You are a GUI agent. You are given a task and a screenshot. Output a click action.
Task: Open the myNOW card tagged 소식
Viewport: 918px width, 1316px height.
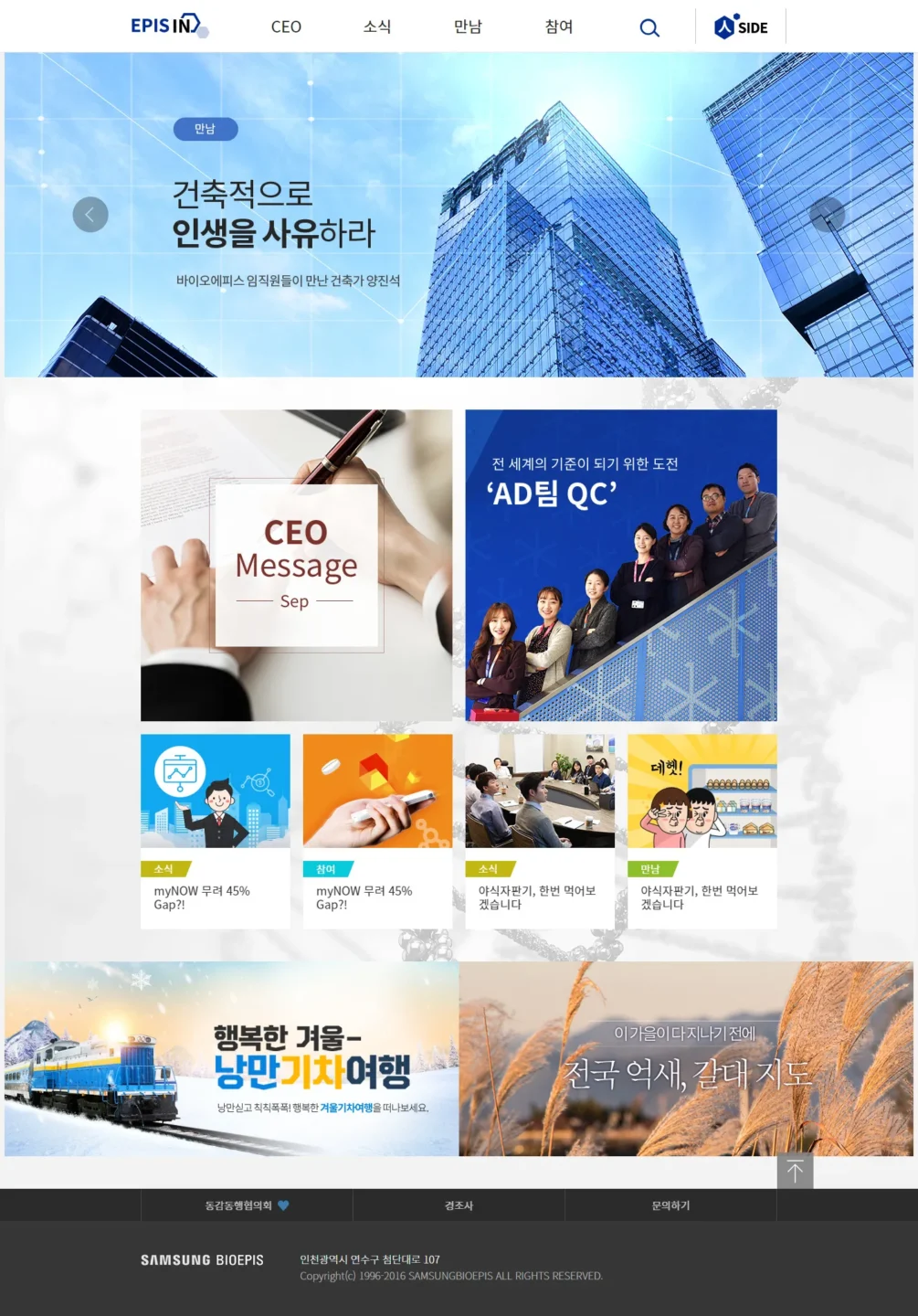(x=216, y=832)
